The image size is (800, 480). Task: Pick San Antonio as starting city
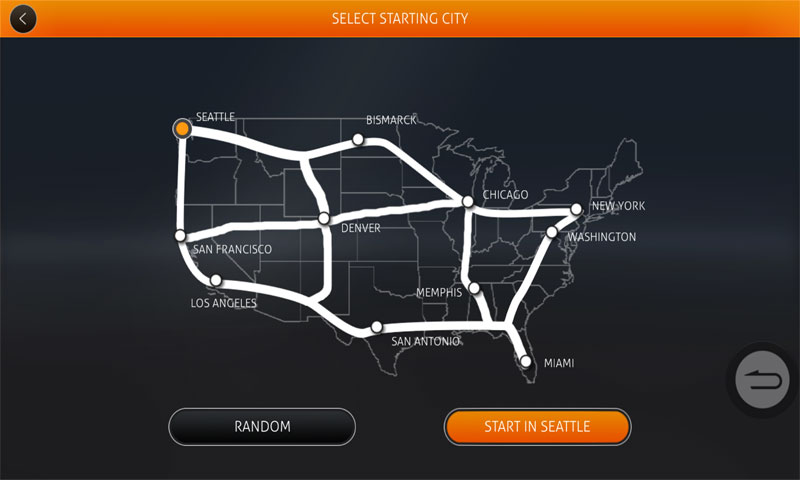[x=376, y=327]
